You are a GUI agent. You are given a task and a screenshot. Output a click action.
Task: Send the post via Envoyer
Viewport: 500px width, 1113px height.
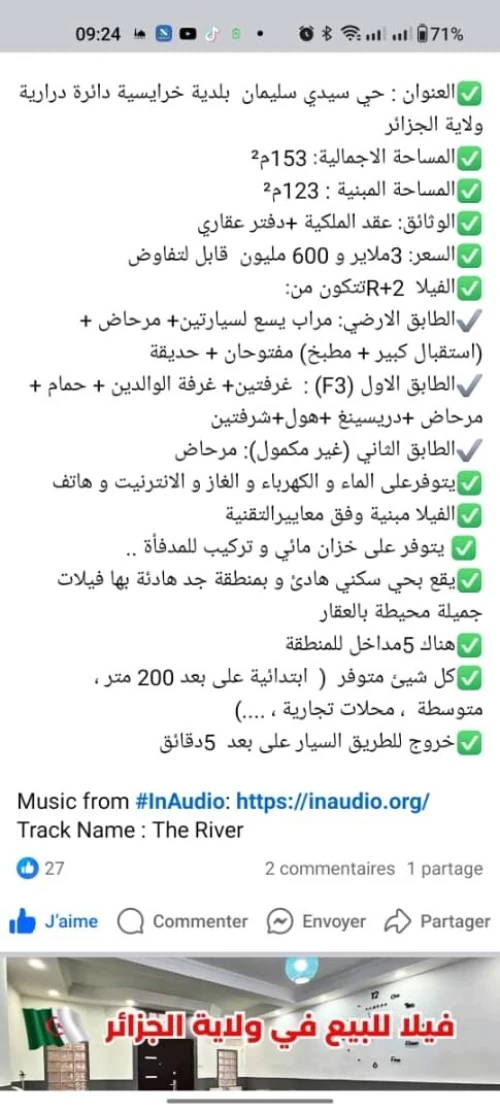click(317, 921)
